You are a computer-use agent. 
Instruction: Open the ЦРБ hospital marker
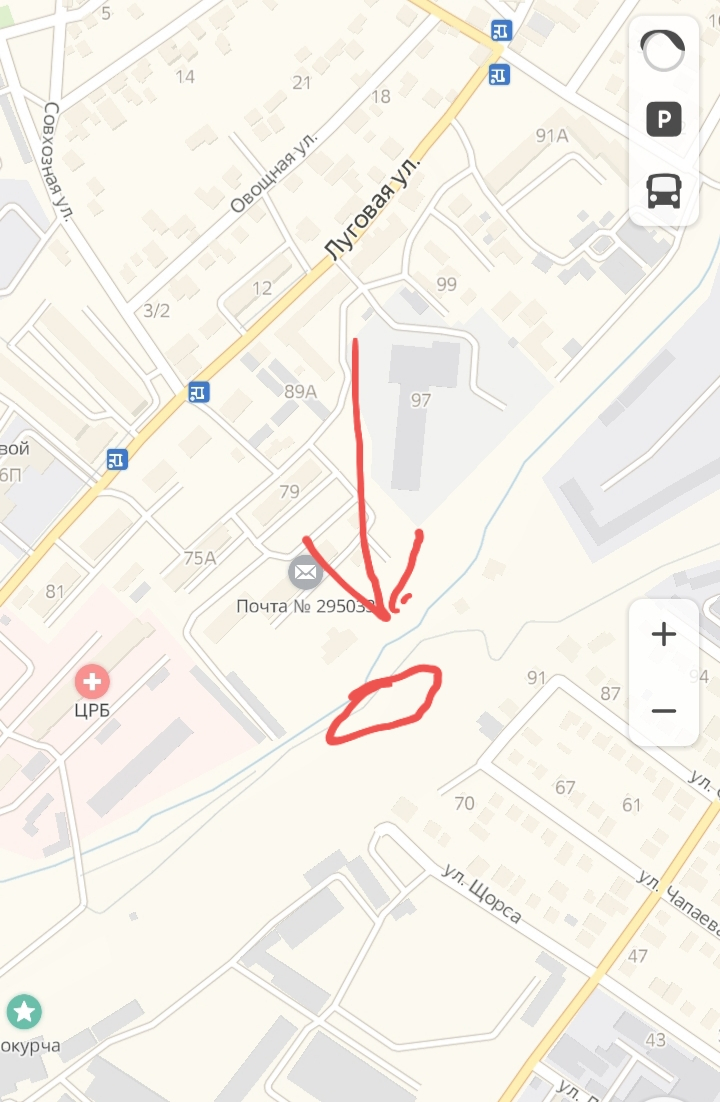pyautogui.click(x=92, y=682)
